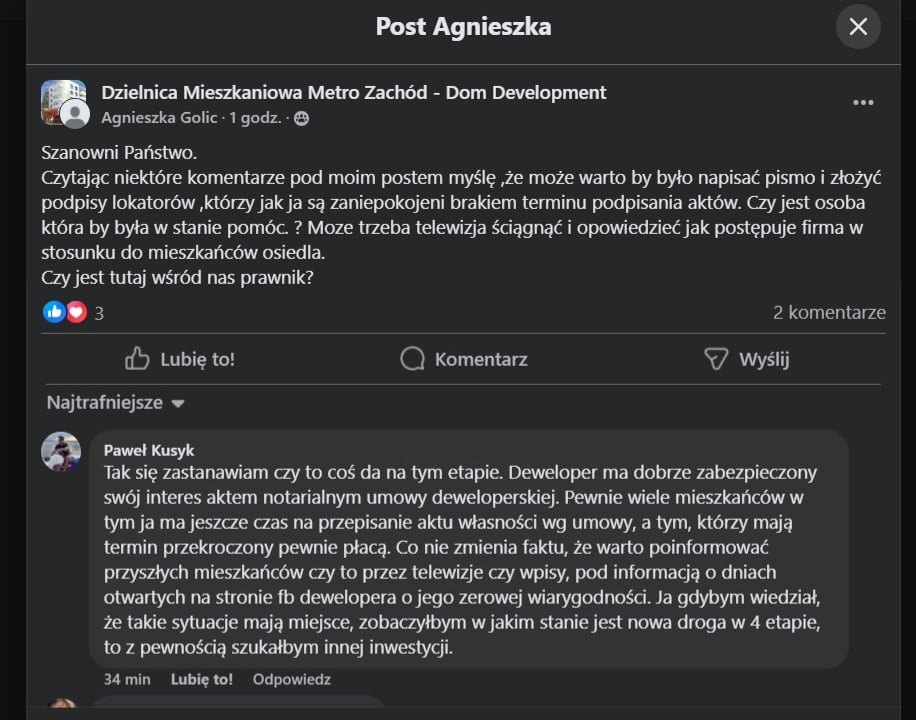This screenshot has width=916, height=720.
Task: Like Paweł Kusyk's comment
Action: [201, 679]
